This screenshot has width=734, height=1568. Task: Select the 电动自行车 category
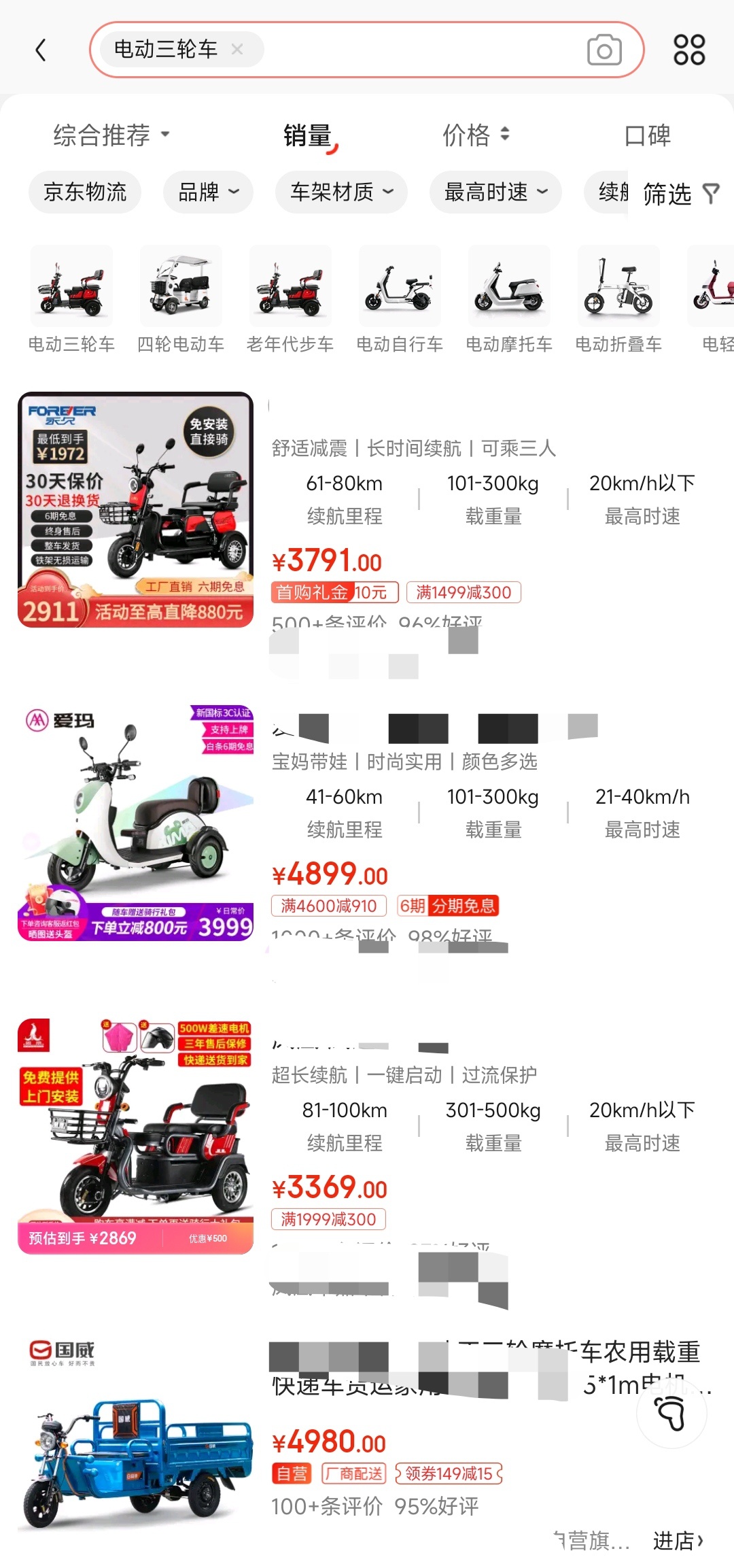pos(400,299)
